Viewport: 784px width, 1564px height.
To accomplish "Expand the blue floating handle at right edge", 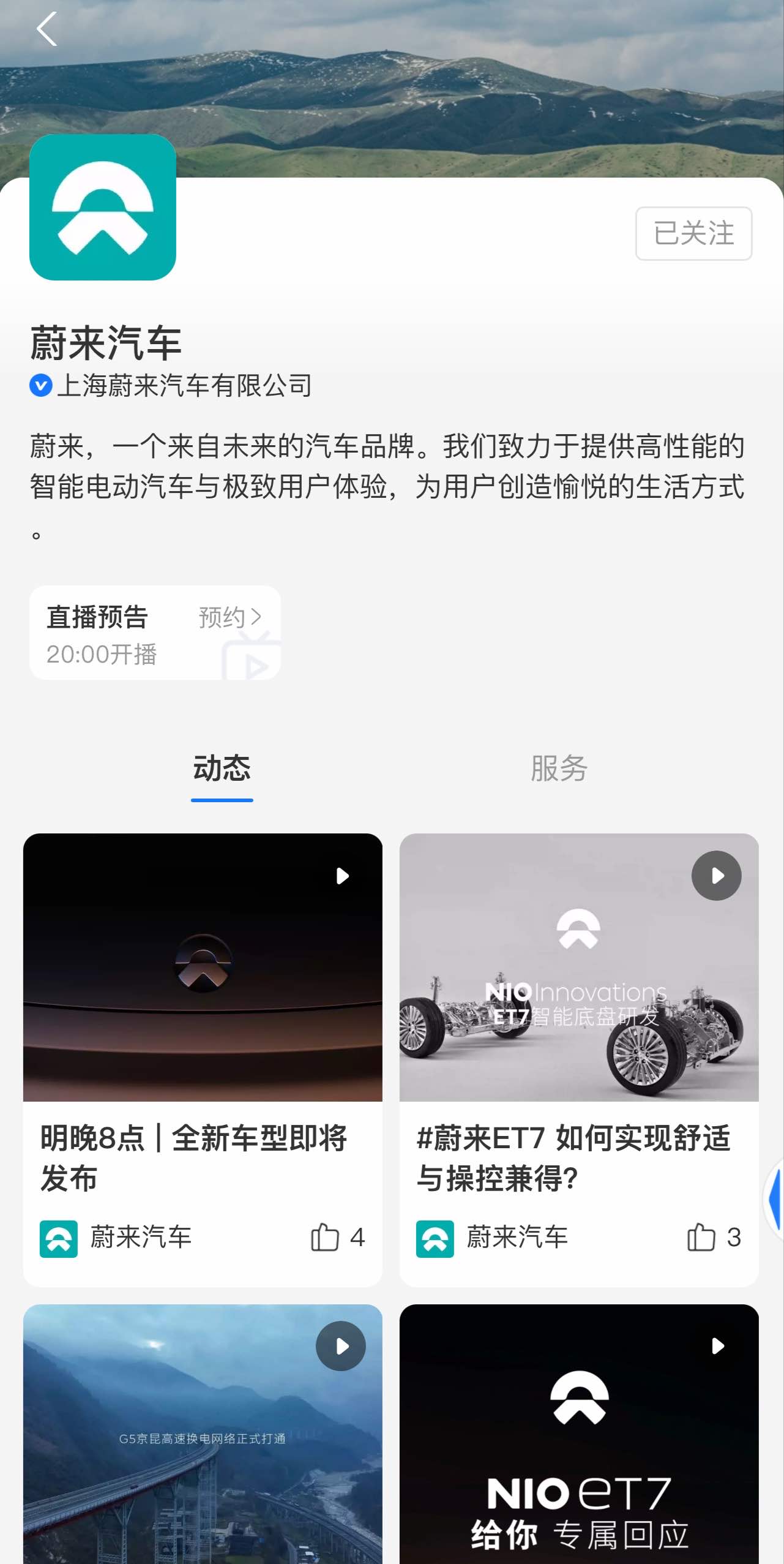I will [775, 1198].
